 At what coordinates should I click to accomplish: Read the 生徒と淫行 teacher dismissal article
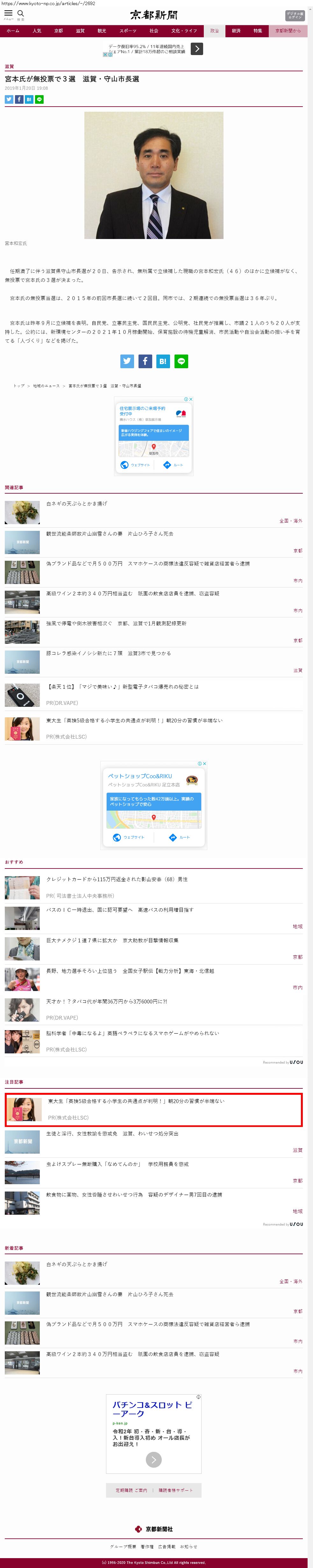coord(112,1133)
